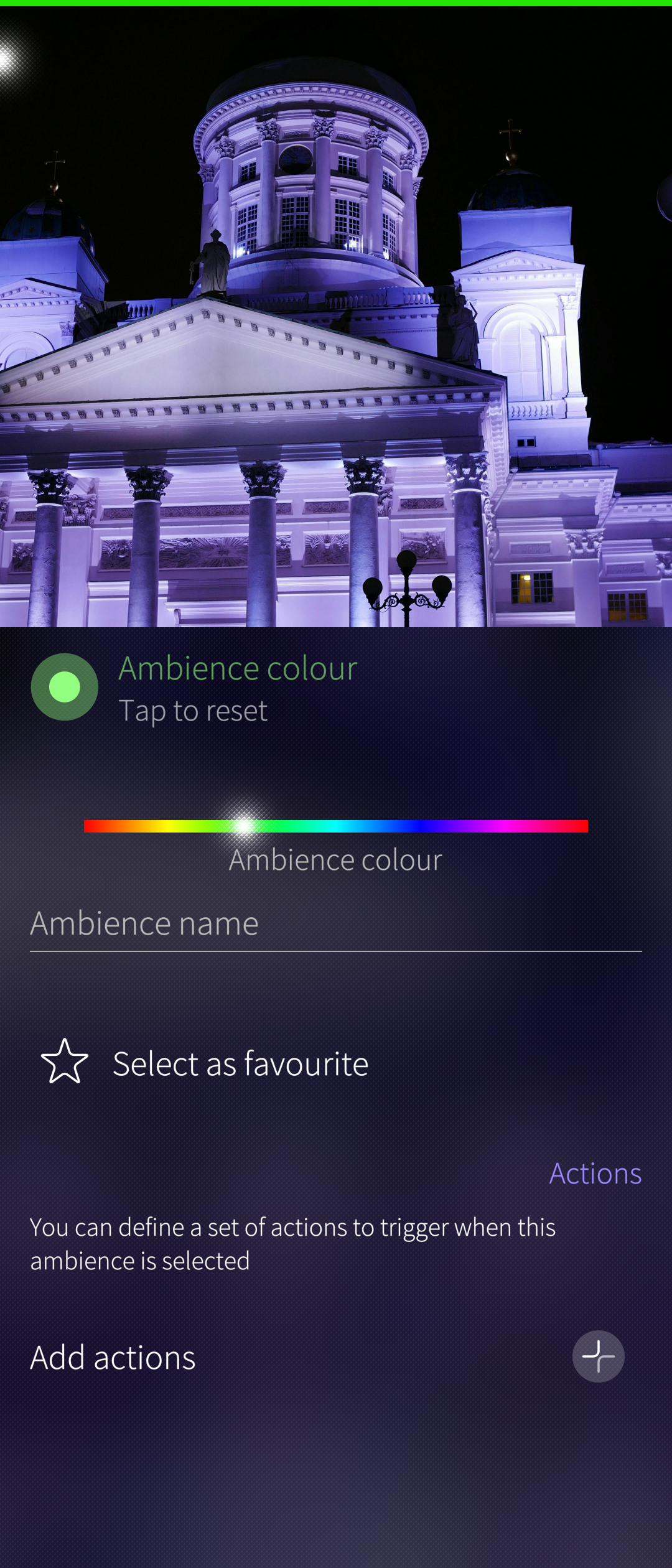The width and height of the screenshot is (672, 1568).
Task: Focus the Ambience name text field
Action: click(x=336, y=924)
